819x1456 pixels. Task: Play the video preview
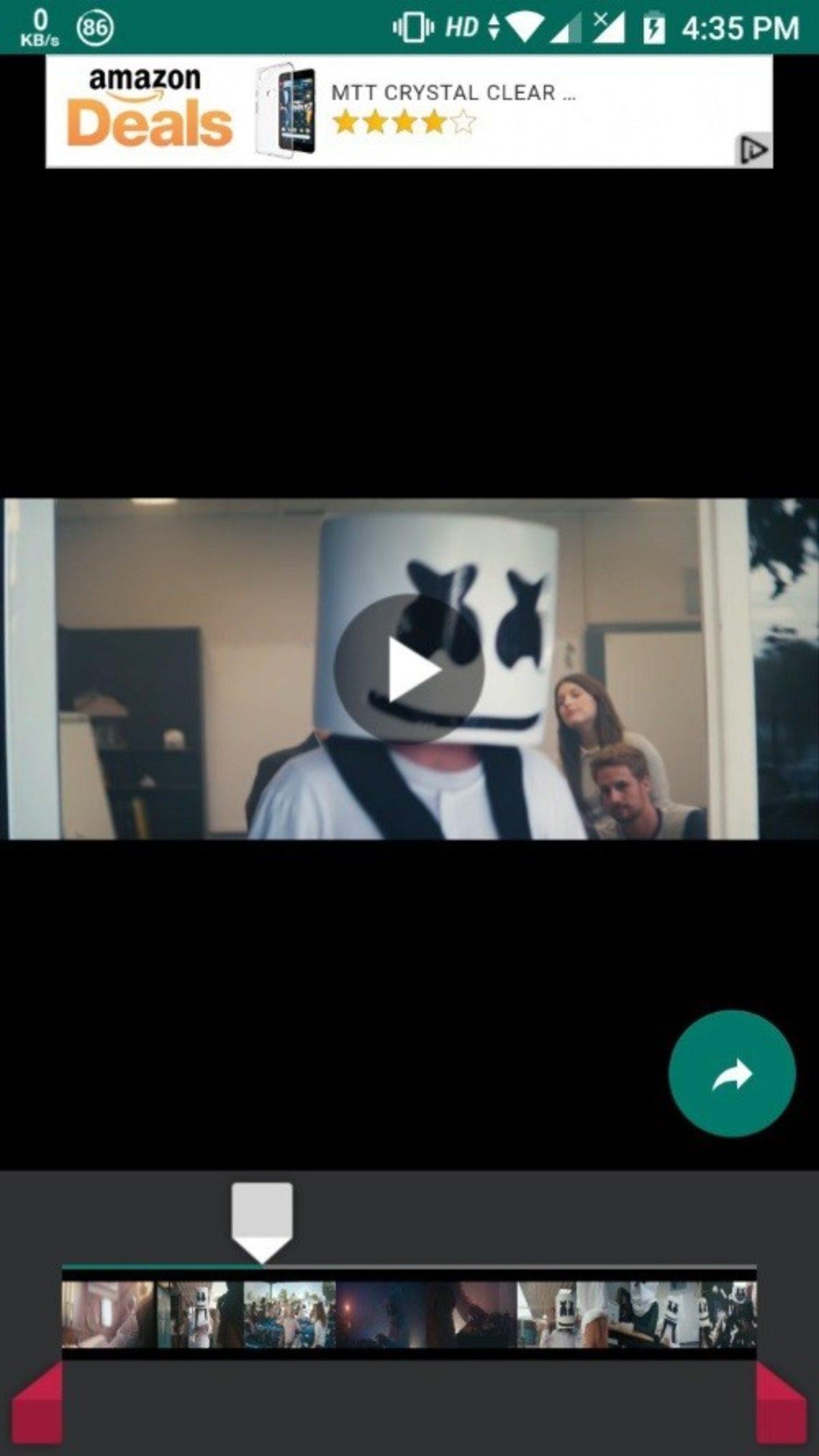(x=409, y=669)
